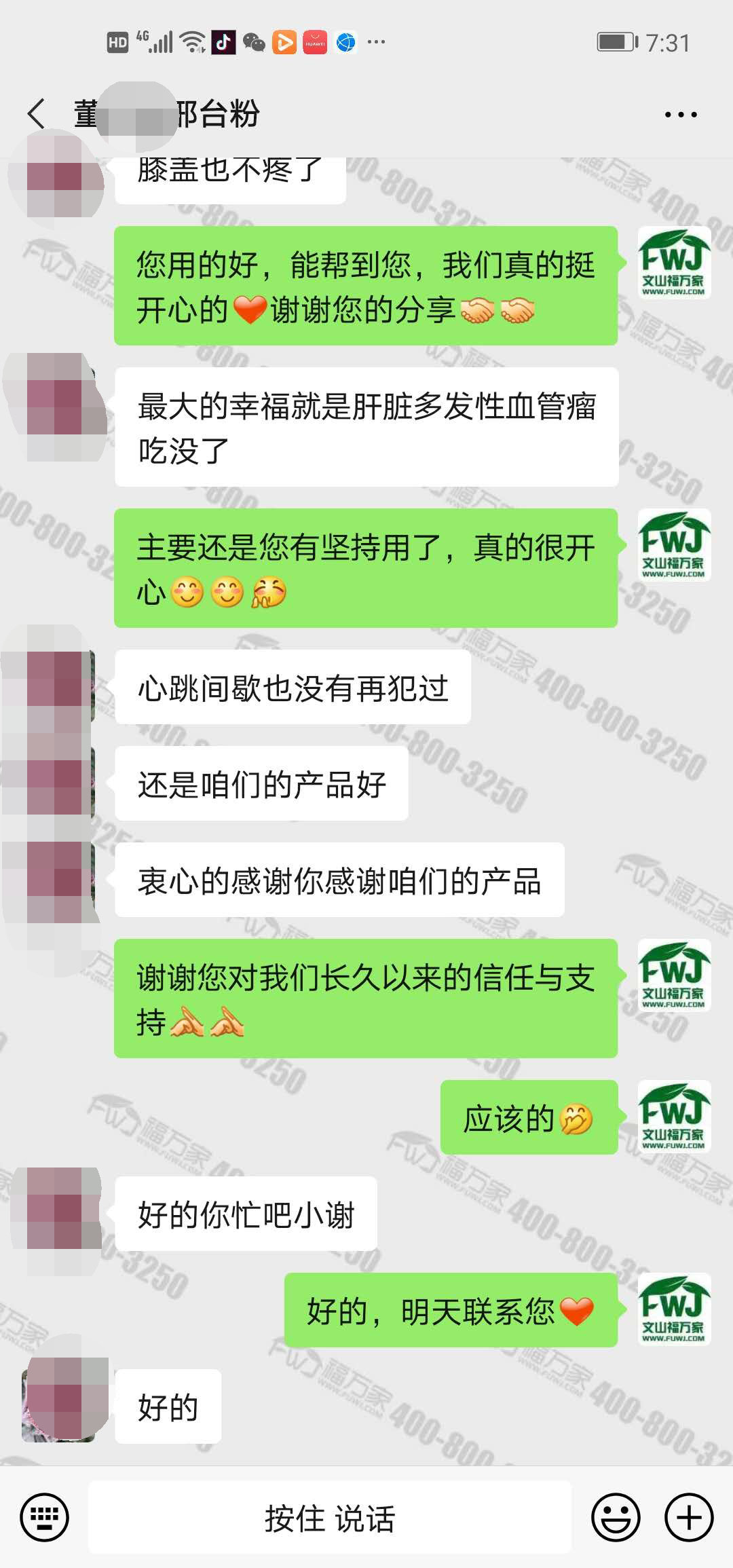The width and height of the screenshot is (733, 1568).
Task: Go back to the chat list
Action: [x=37, y=114]
